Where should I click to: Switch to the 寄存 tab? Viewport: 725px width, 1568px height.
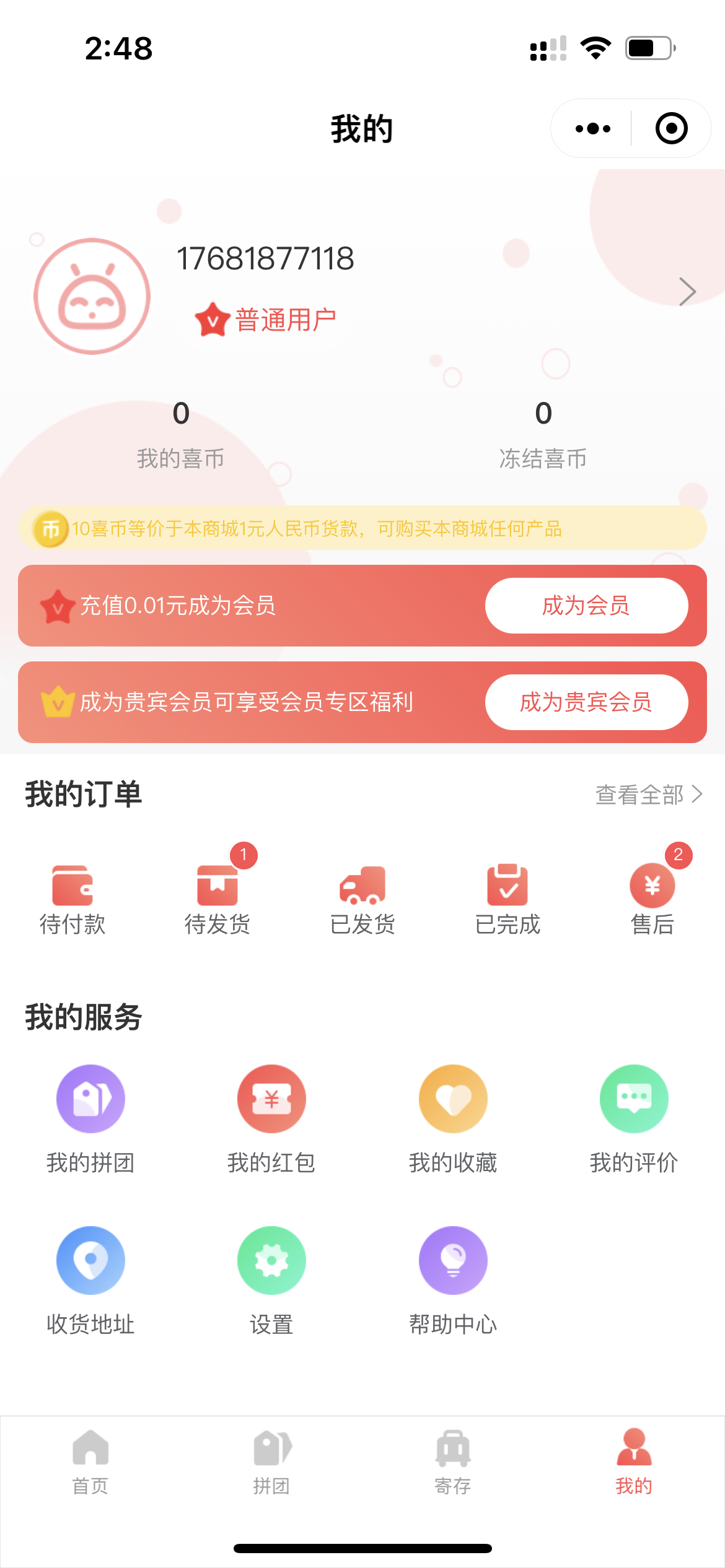tap(453, 1461)
